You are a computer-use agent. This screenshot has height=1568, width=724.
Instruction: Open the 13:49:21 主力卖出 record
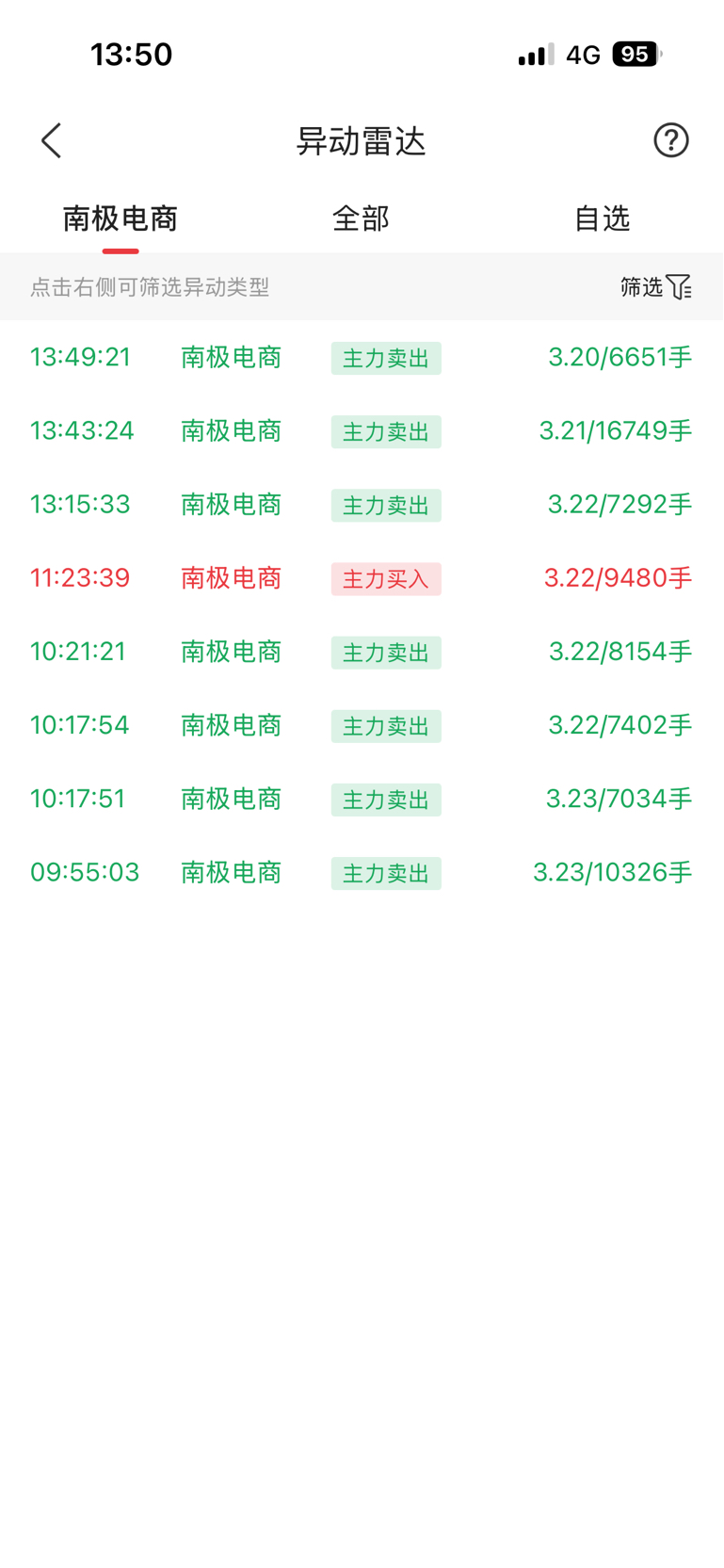pyautogui.click(x=362, y=358)
